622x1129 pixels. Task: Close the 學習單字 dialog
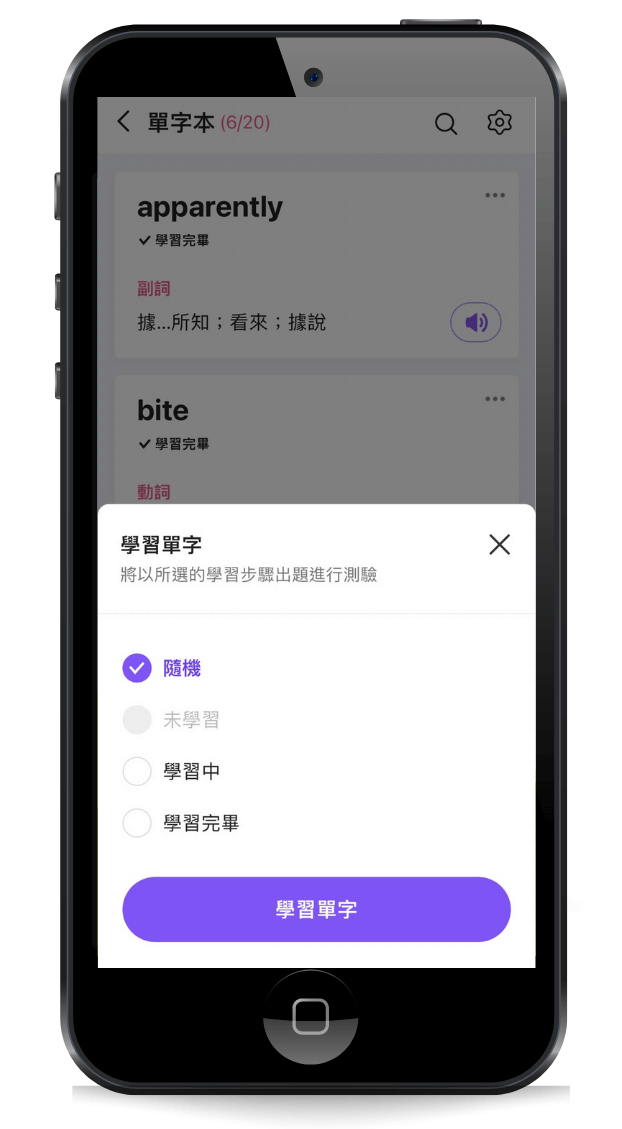pos(499,544)
